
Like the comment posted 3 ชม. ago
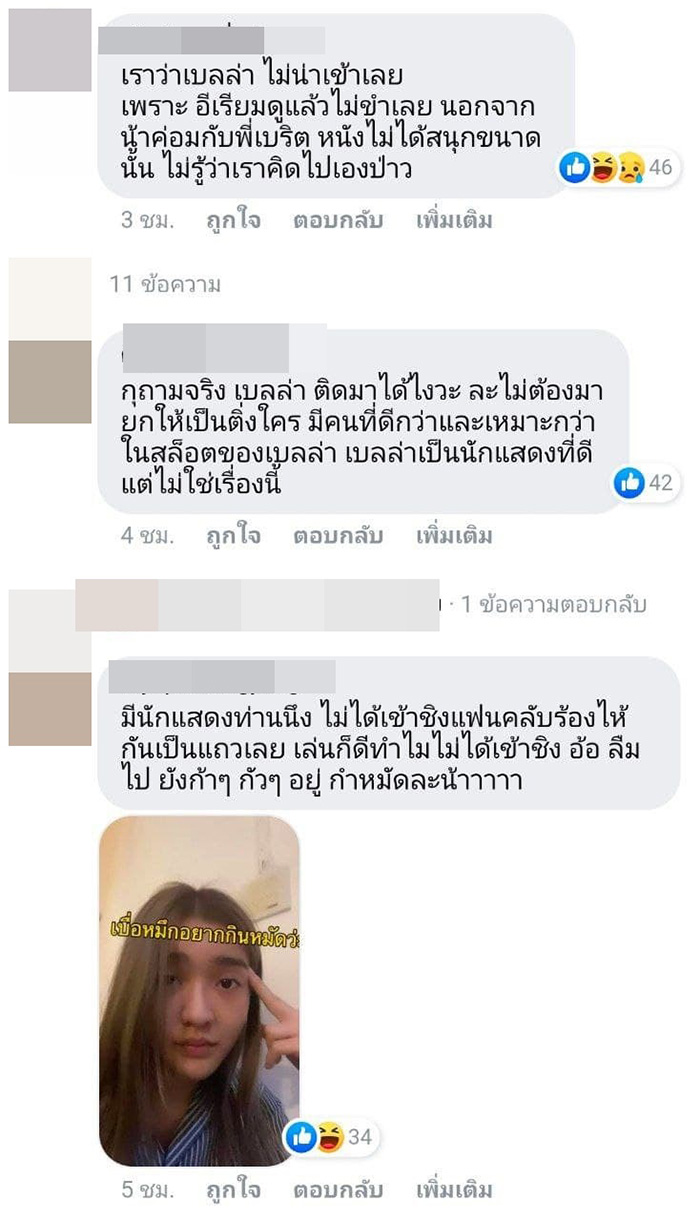click(233, 221)
